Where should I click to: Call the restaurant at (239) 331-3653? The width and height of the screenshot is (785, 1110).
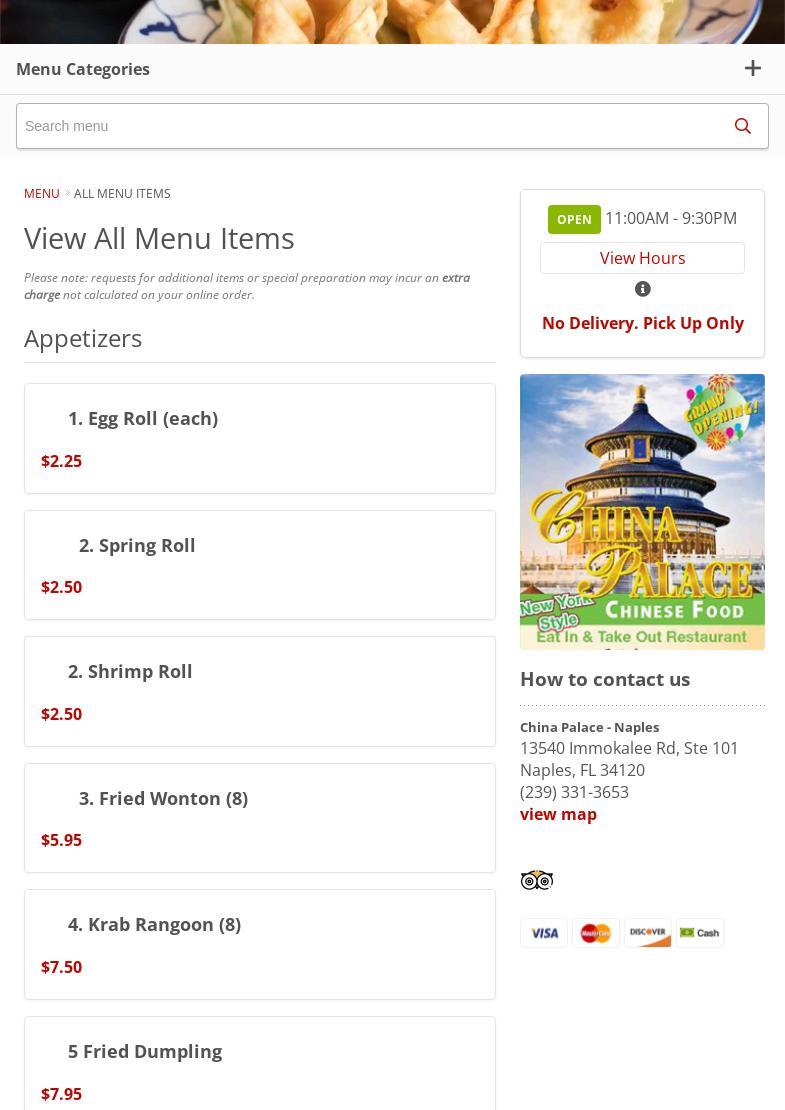pos(574,792)
